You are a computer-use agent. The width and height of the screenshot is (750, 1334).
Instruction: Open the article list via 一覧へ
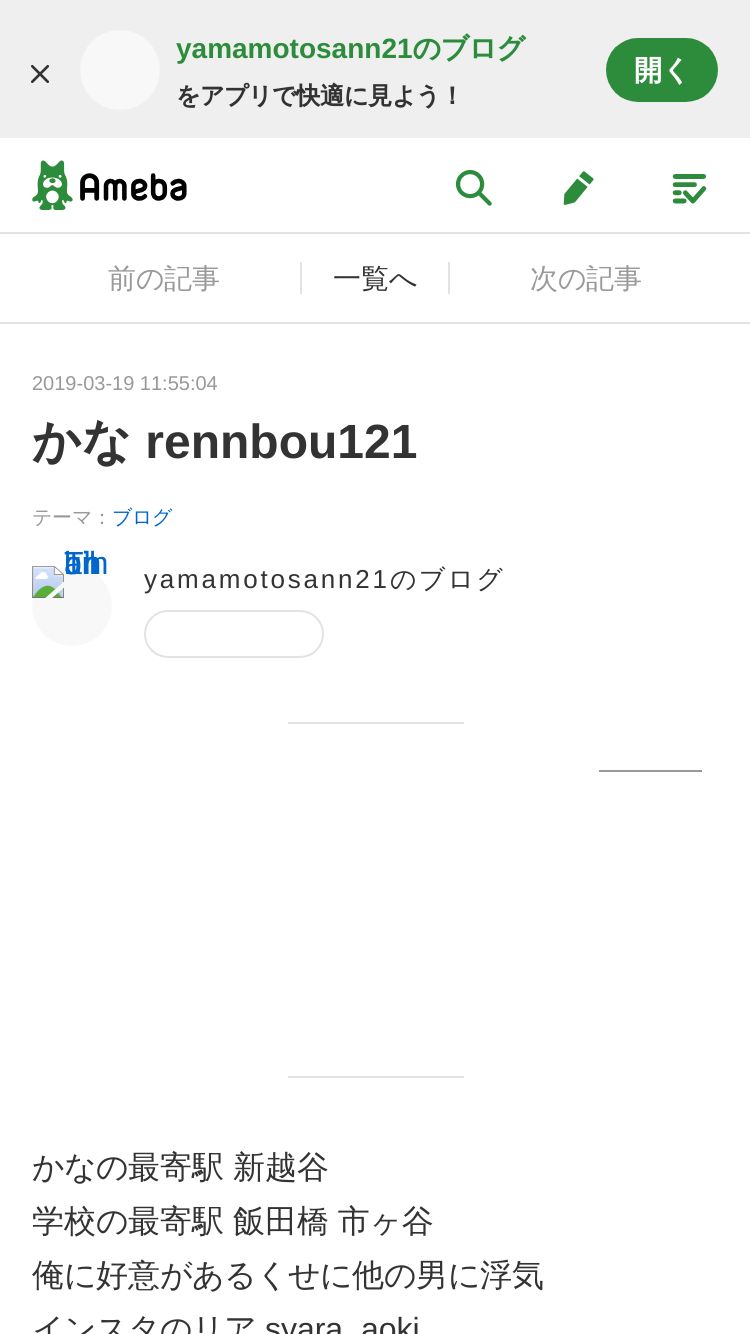tap(375, 278)
